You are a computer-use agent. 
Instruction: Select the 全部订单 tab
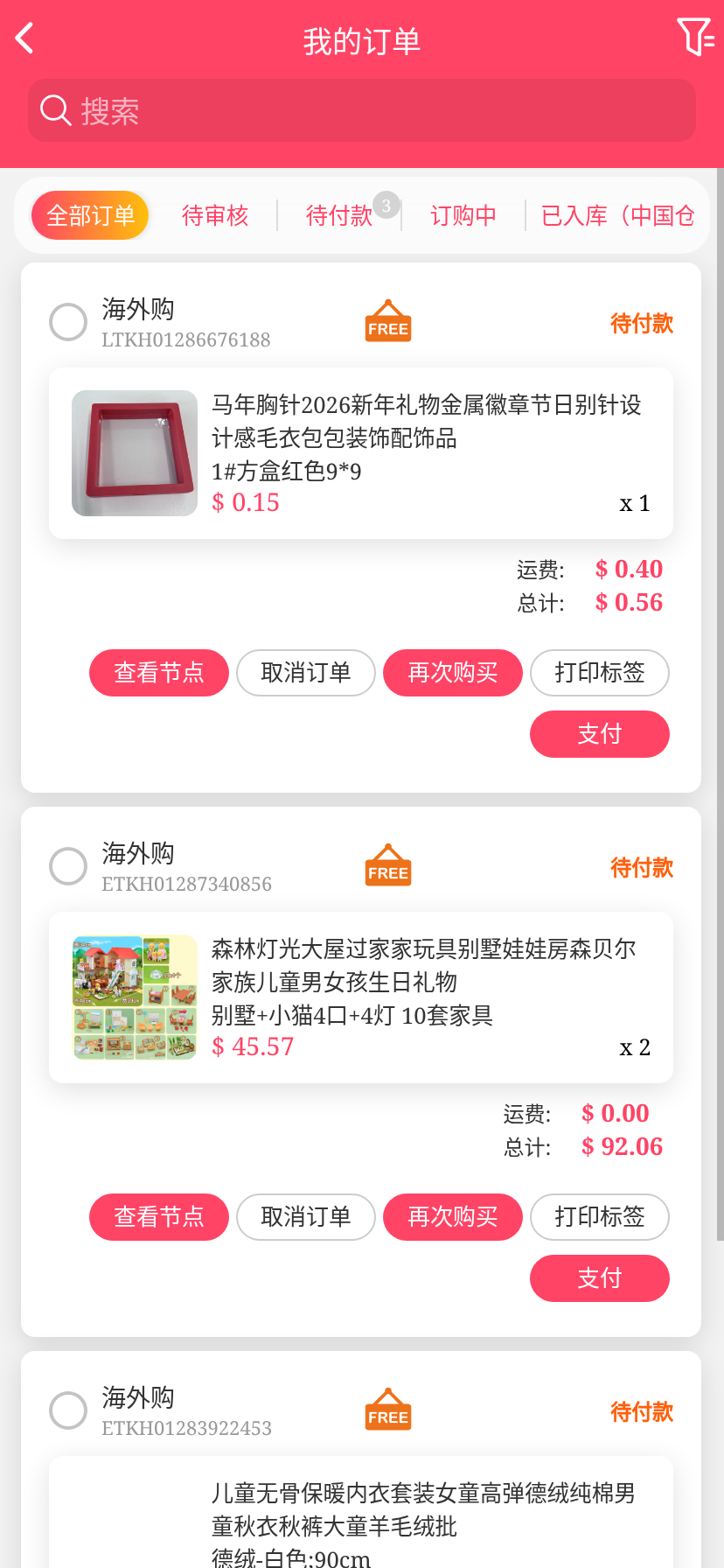point(90,215)
